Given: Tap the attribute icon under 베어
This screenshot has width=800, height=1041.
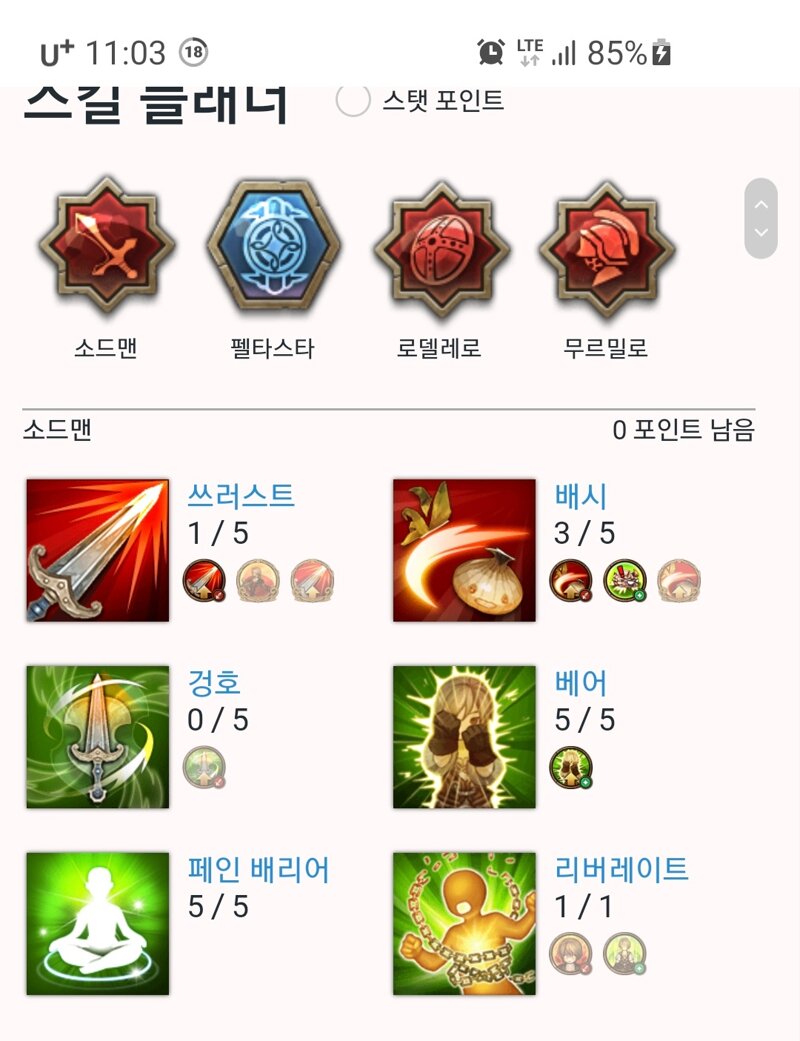Looking at the screenshot, I should coord(571,768).
